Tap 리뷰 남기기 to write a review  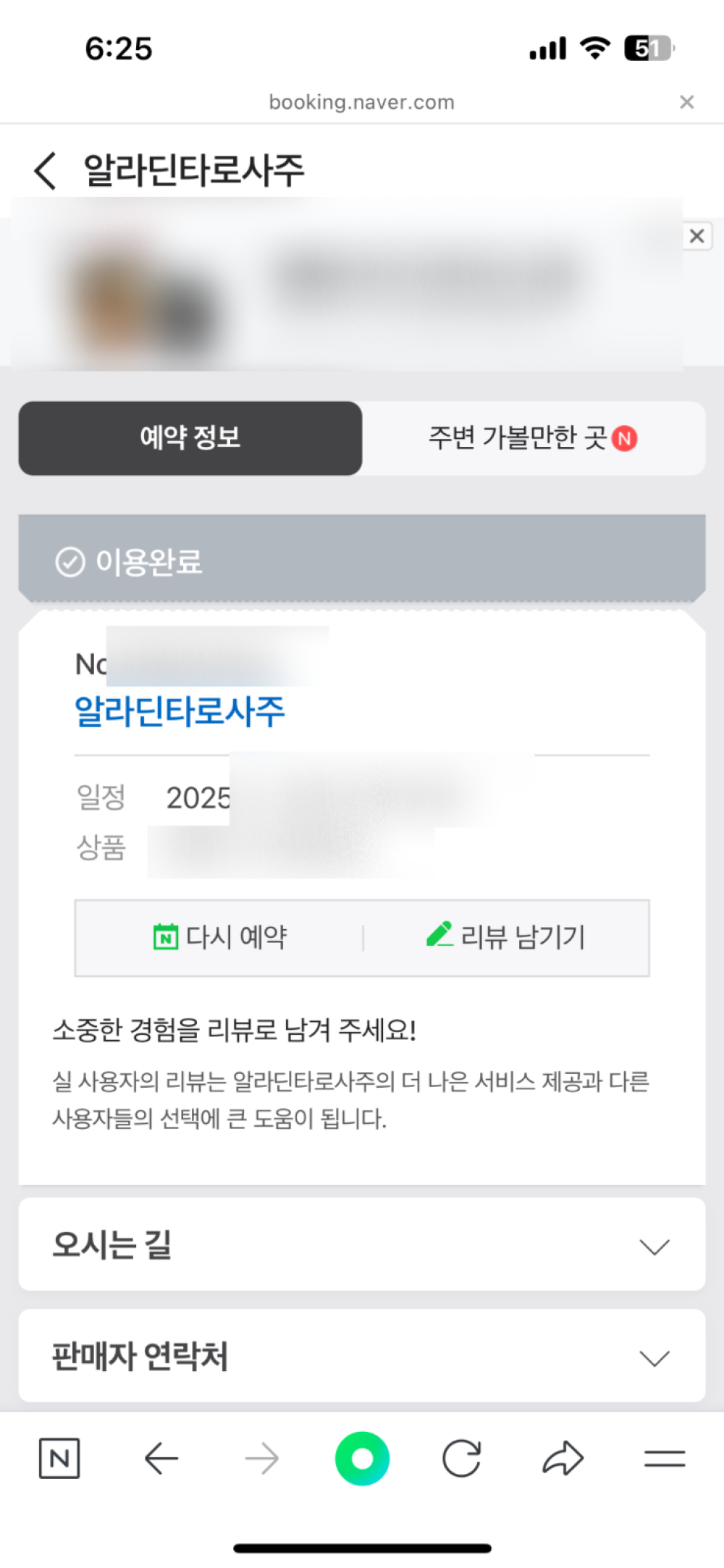506,937
